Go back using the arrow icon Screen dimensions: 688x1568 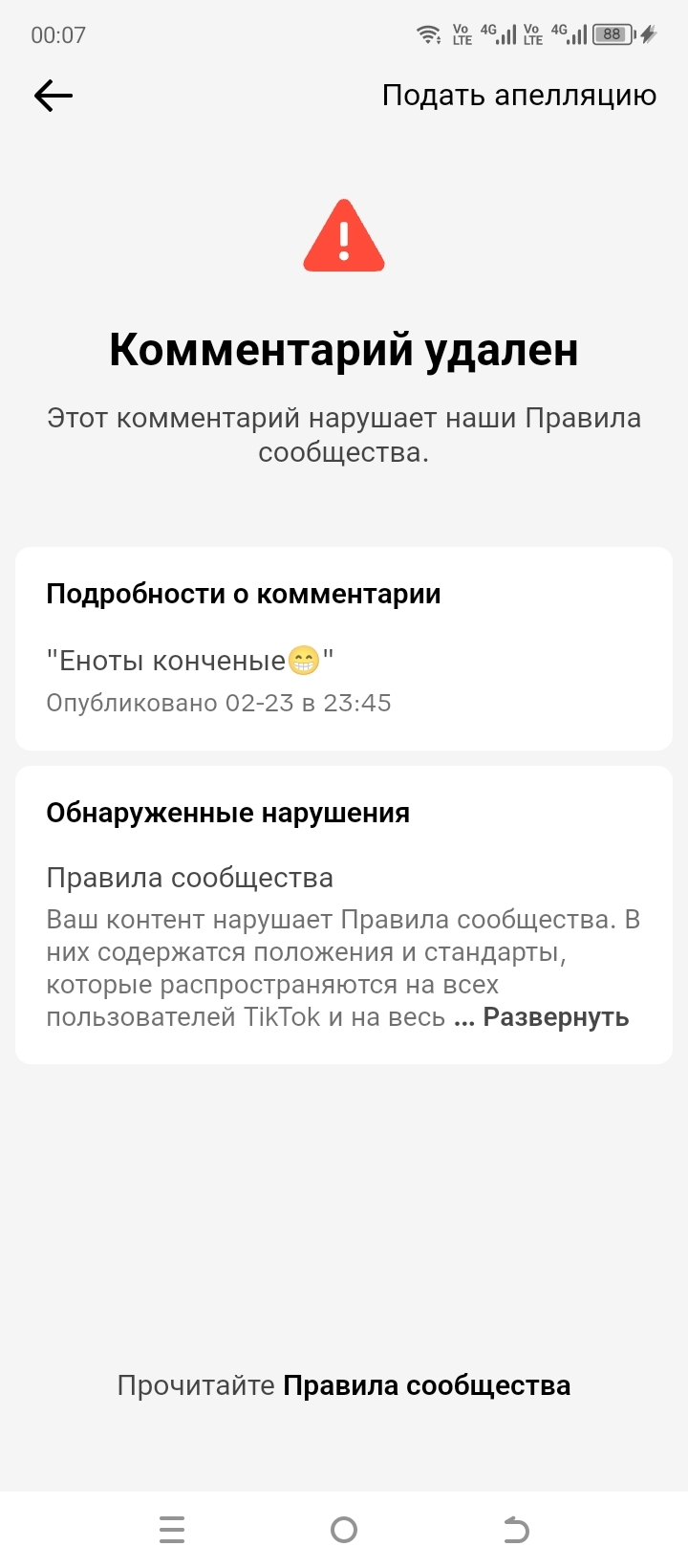[x=54, y=96]
